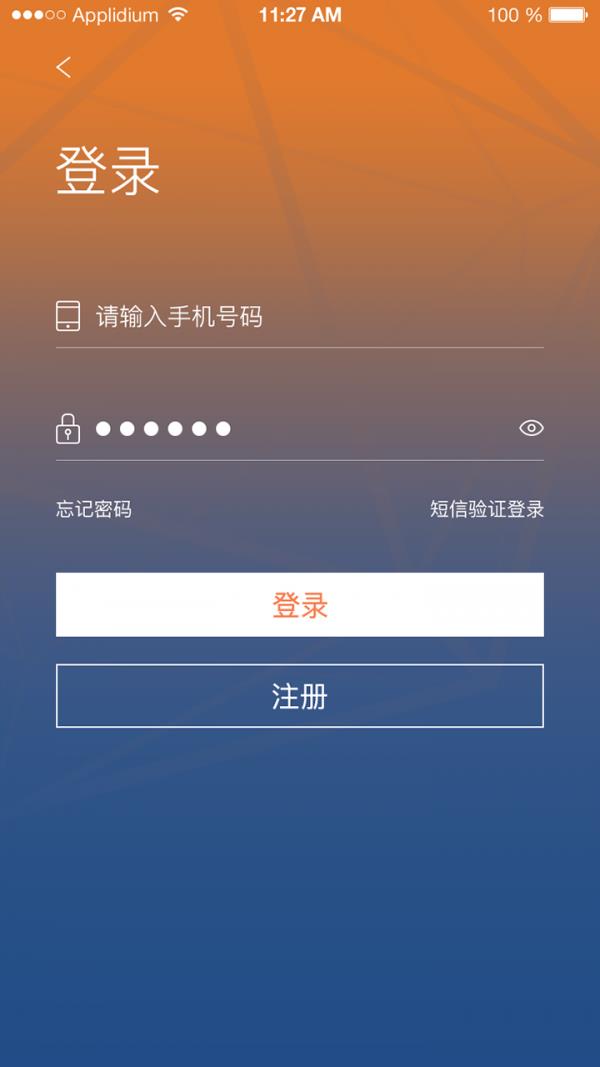Tap the phone number field 请输入手机号码
Viewport: 600px width, 1067px height.
[x=299, y=317]
